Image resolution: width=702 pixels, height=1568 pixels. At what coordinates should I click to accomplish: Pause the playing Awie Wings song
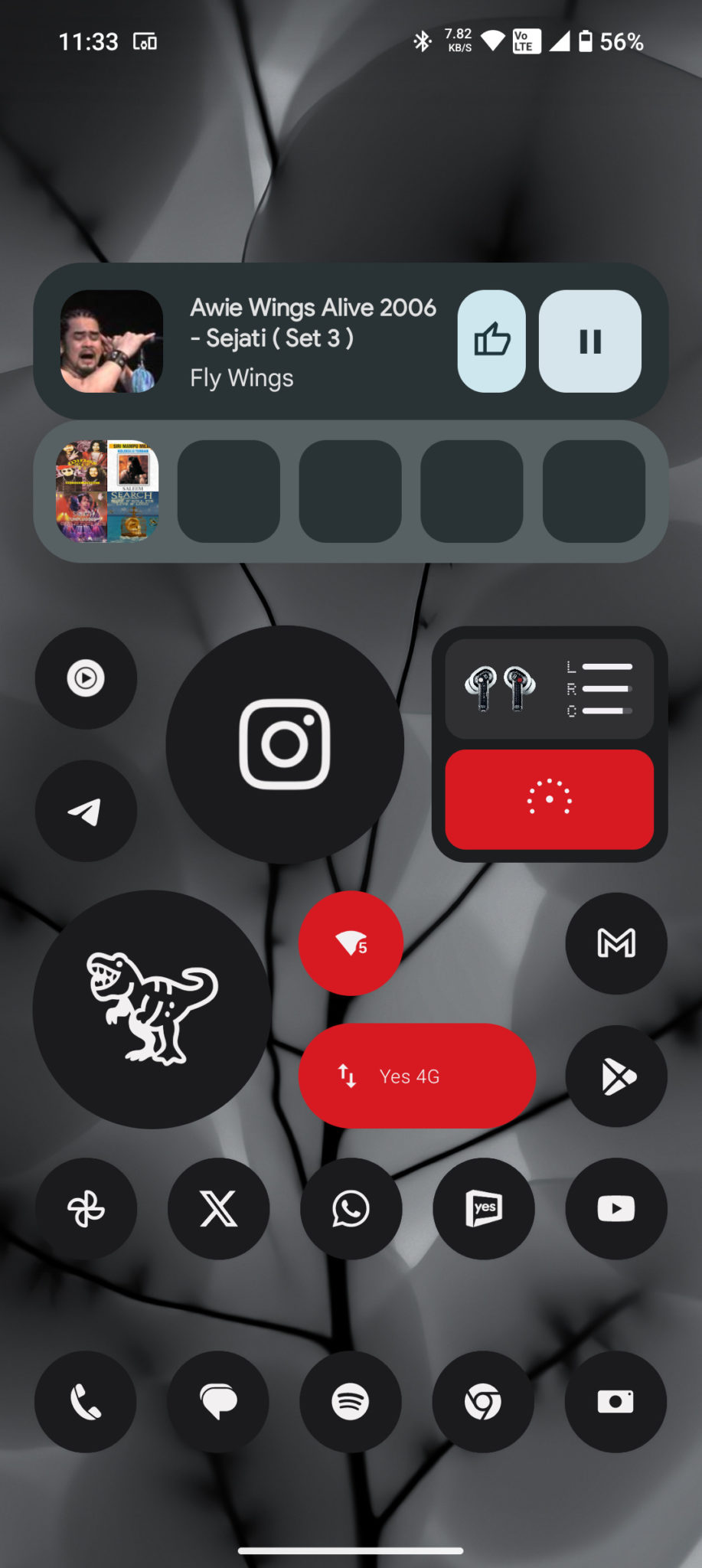point(589,341)
